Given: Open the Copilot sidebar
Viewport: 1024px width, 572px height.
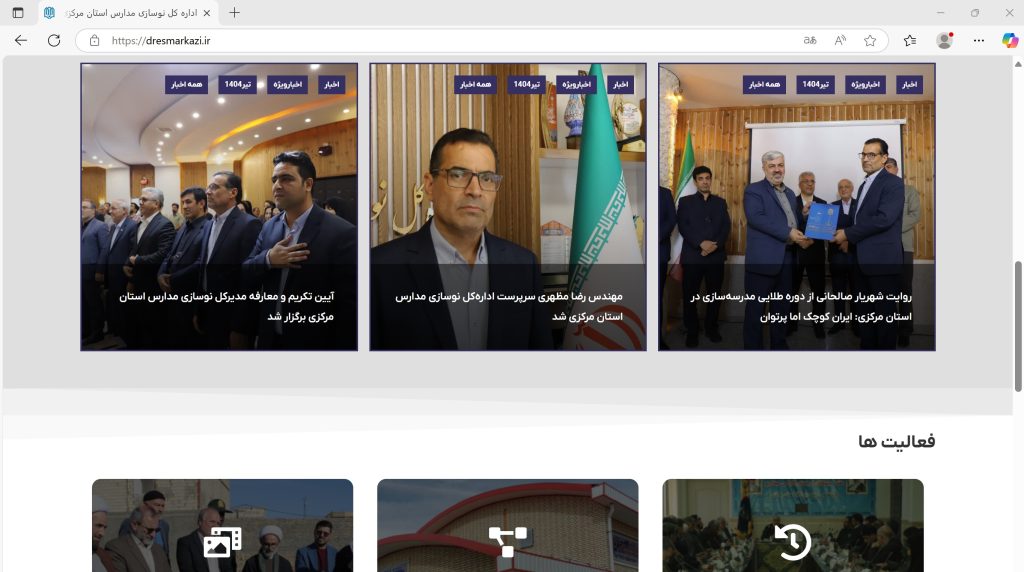Looking at the screenshot, I should tap(1009, 41).
